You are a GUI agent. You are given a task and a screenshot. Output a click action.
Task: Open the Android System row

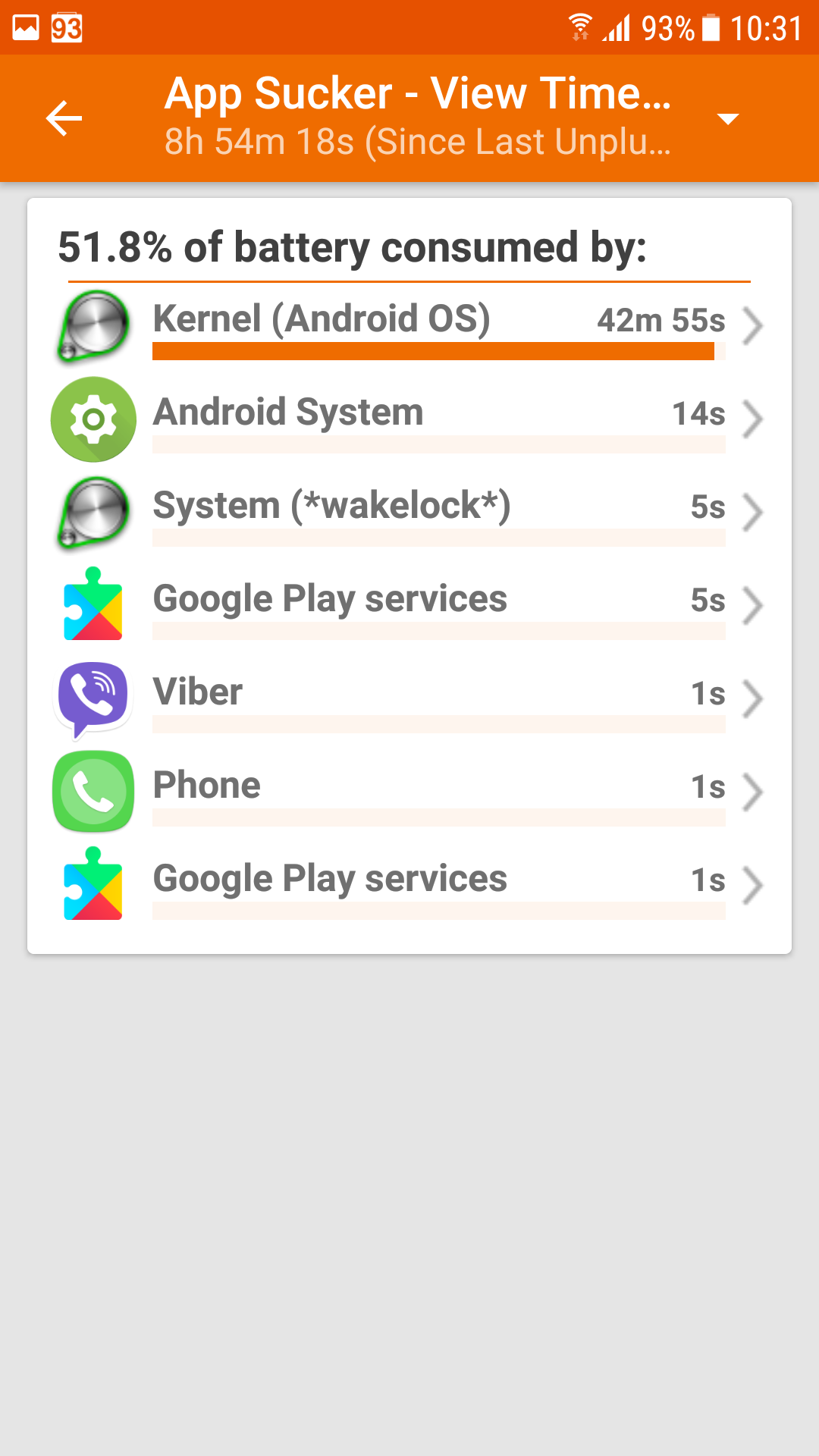409,419
